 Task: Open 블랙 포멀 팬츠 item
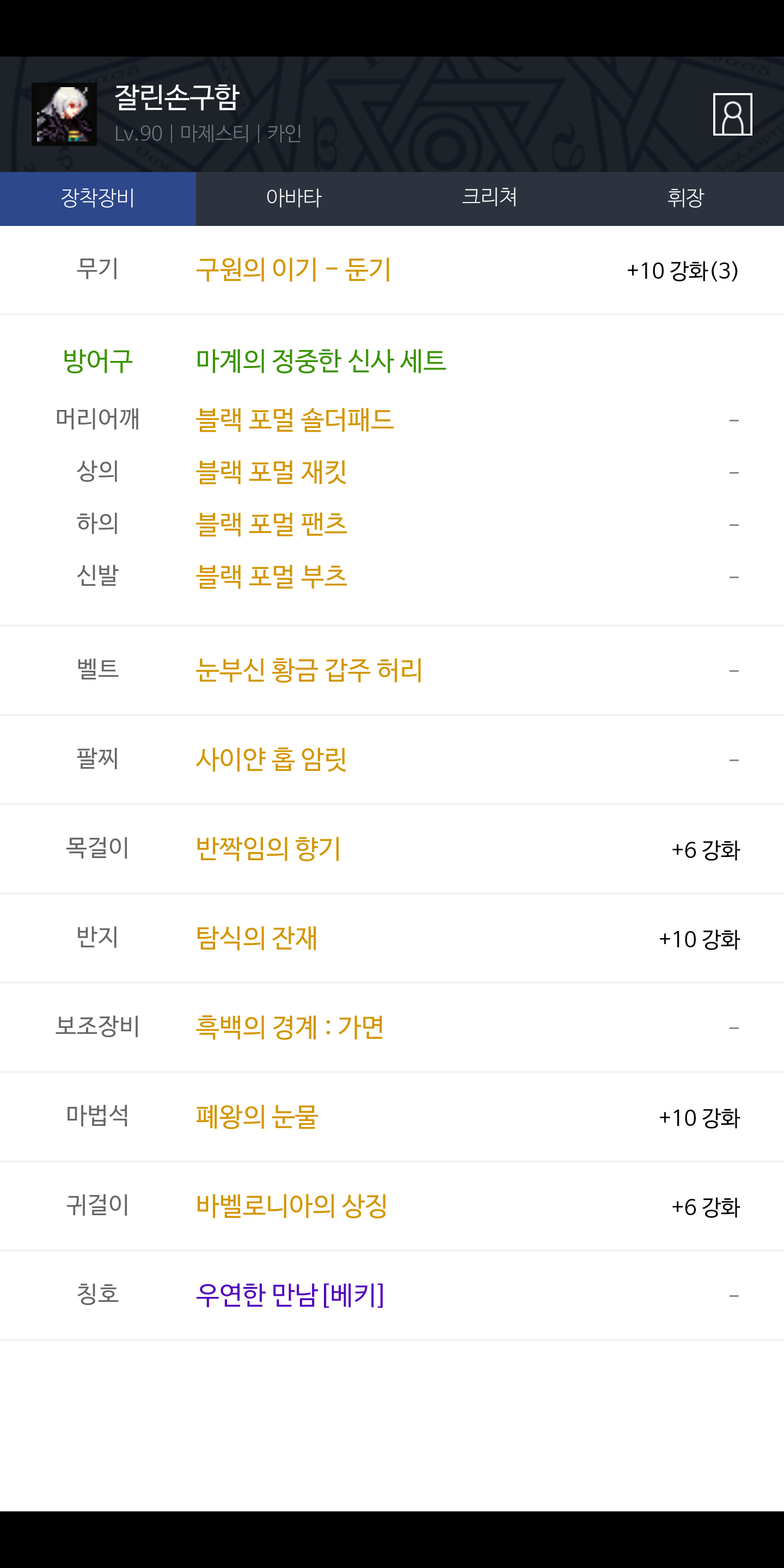271,524
